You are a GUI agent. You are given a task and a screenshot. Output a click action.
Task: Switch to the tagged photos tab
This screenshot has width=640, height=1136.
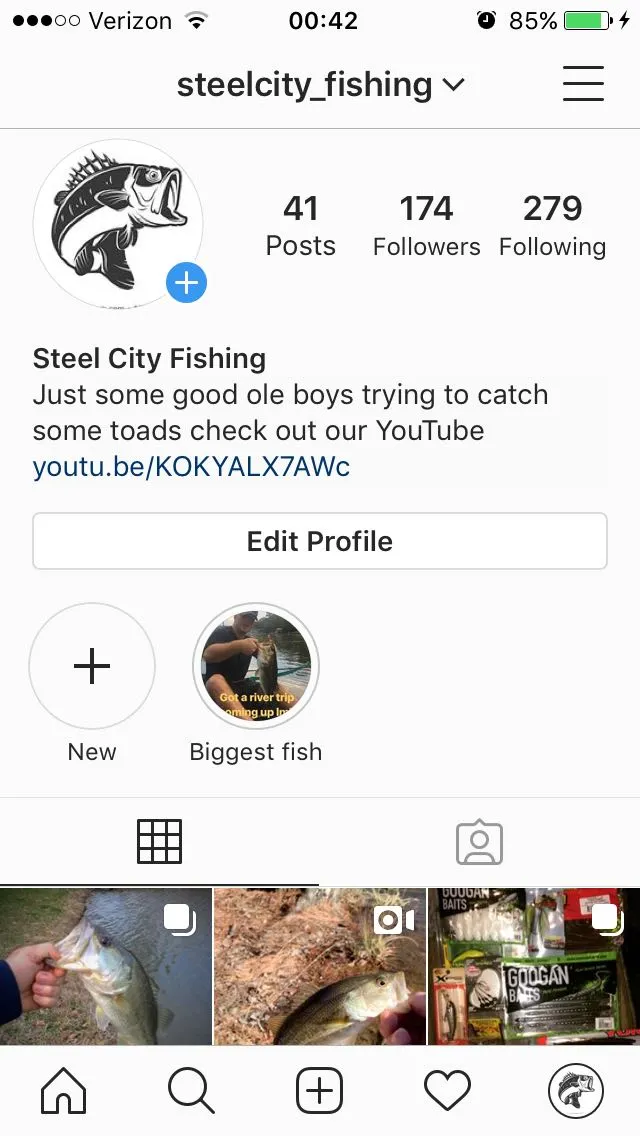click(x=479, y=842)
